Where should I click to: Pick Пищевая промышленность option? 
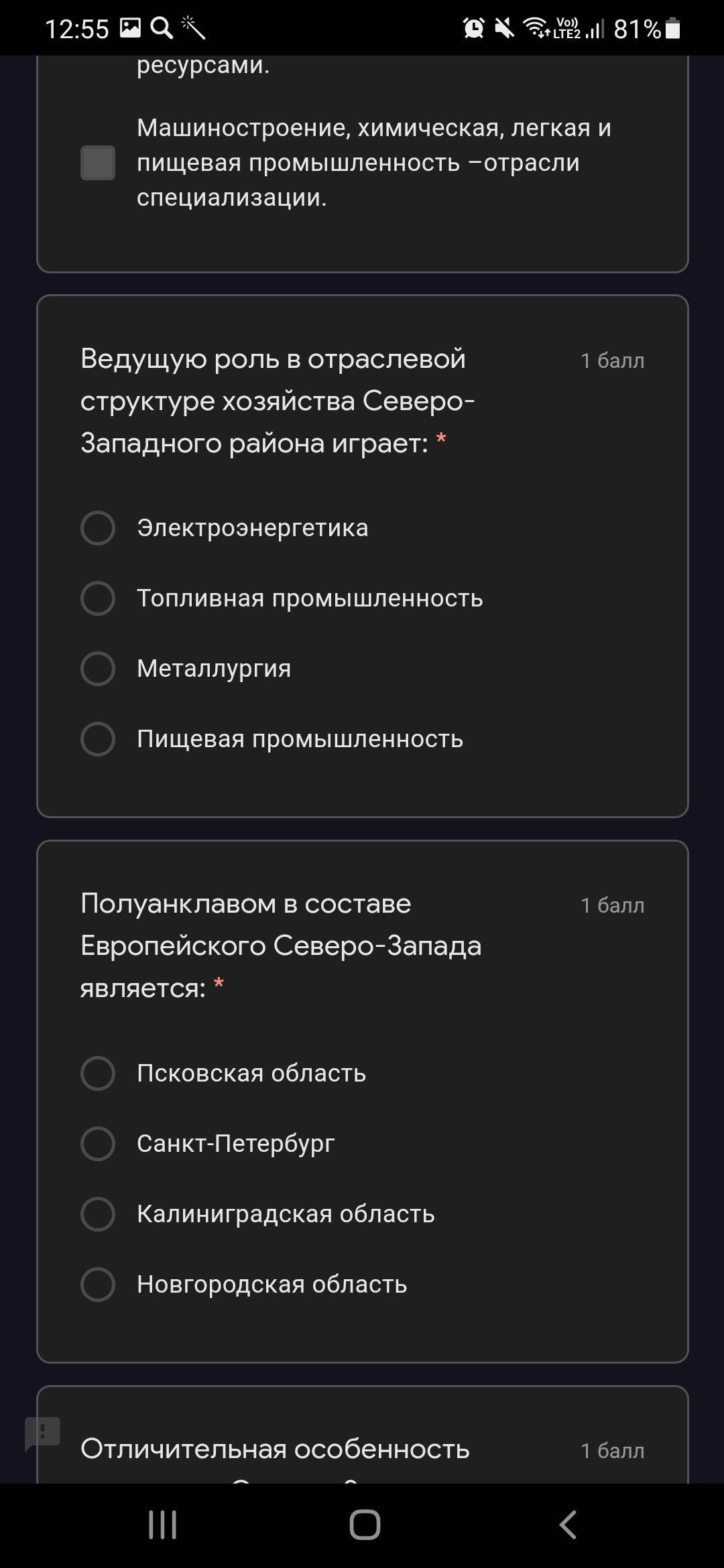pyautogui.click(x=98, y=739)
